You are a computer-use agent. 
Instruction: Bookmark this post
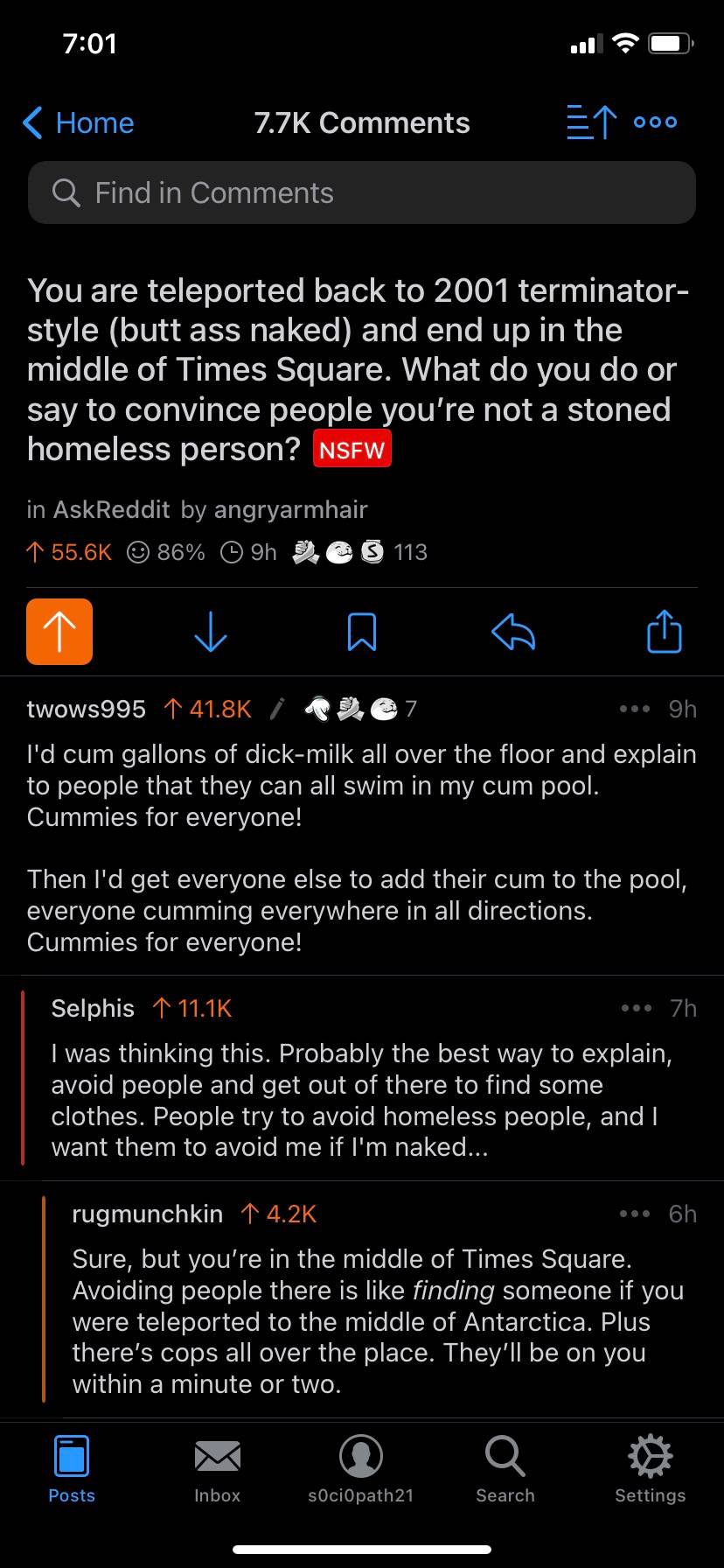click(x=362, y=632)
